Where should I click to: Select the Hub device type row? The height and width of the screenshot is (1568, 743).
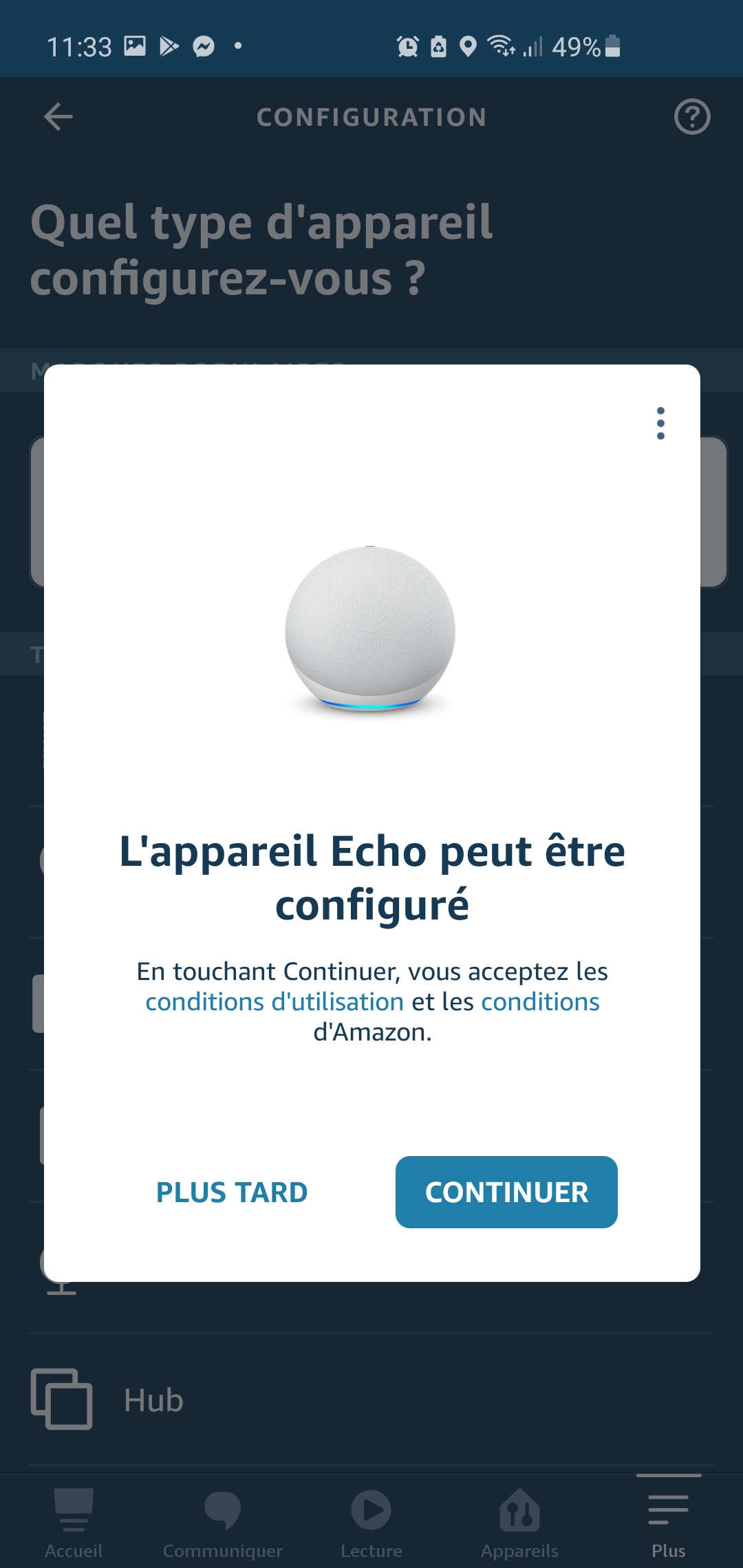[371, 1400]
